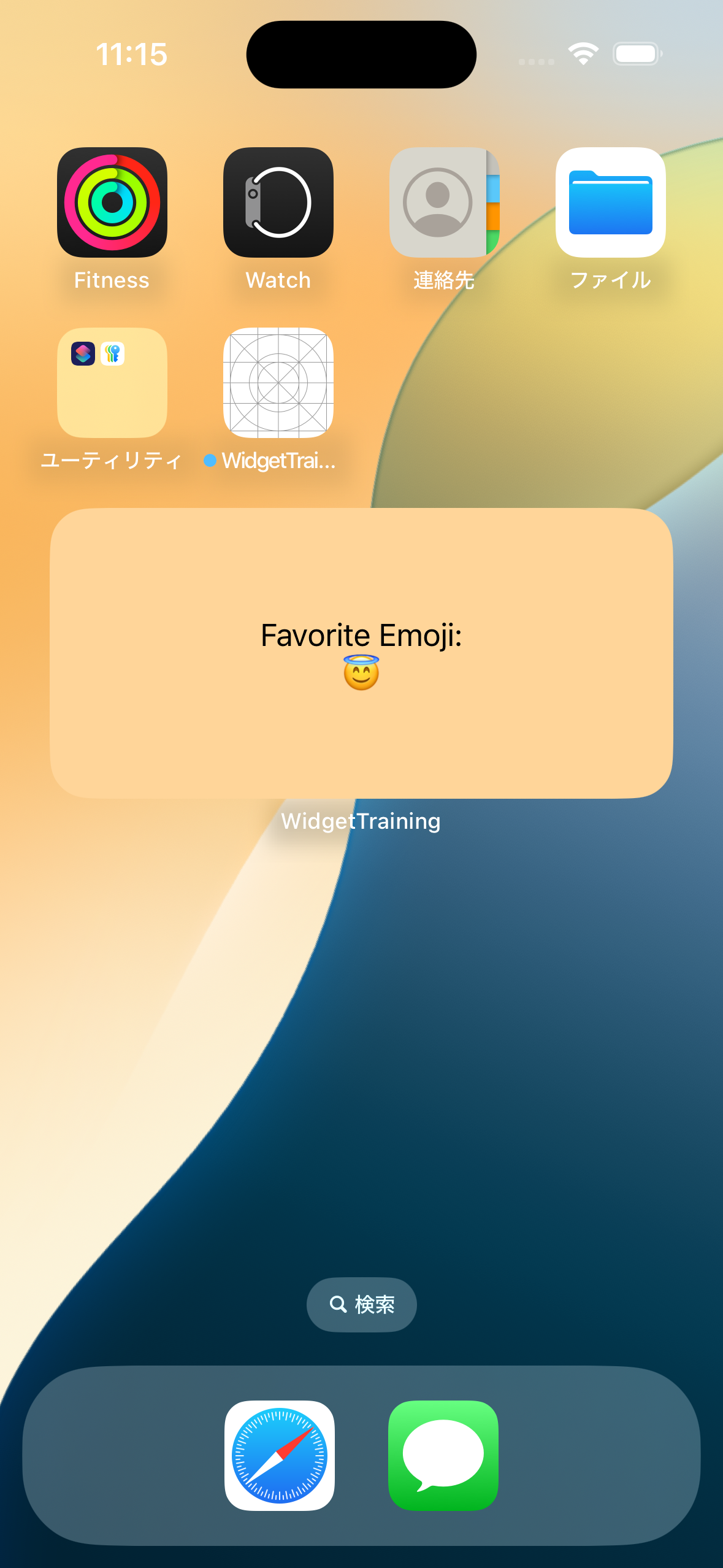This screenshot has height=1568, width=723.
Task: Tap the Favorite Emoji widget
Action: [x=362, y=653]
